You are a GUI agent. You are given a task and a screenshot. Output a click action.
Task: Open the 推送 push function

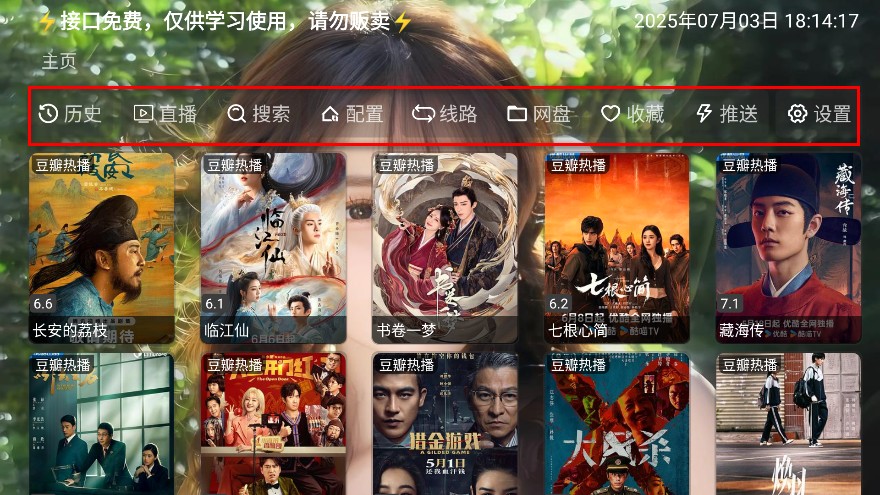(727, 114)
